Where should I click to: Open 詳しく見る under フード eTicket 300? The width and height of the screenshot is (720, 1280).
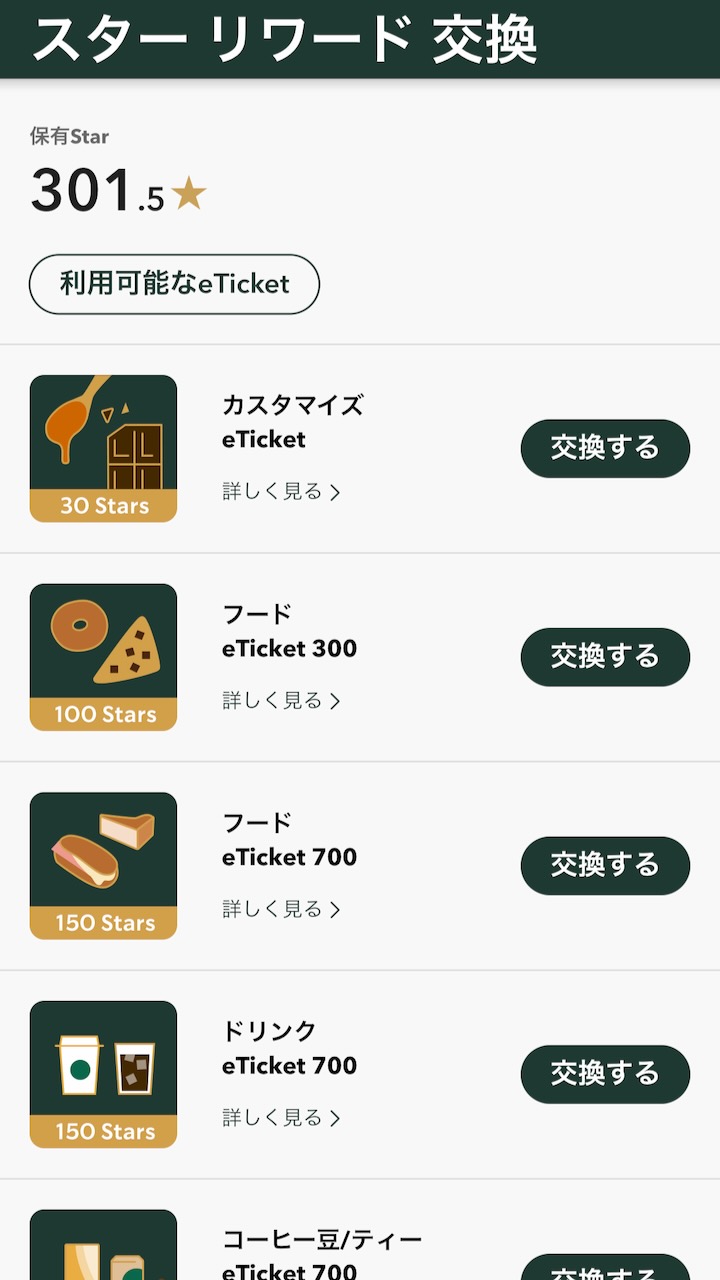281,700
